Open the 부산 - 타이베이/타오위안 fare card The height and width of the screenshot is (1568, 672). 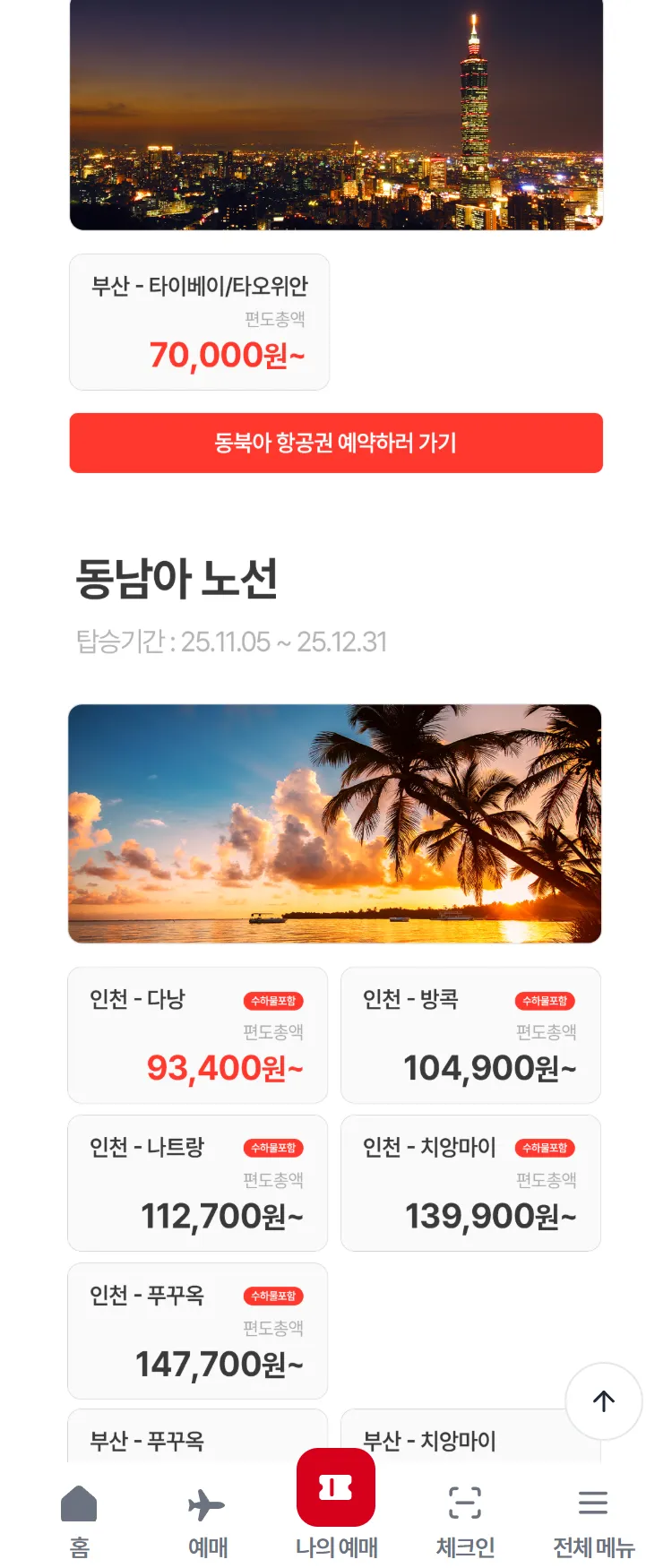(199, 323)
